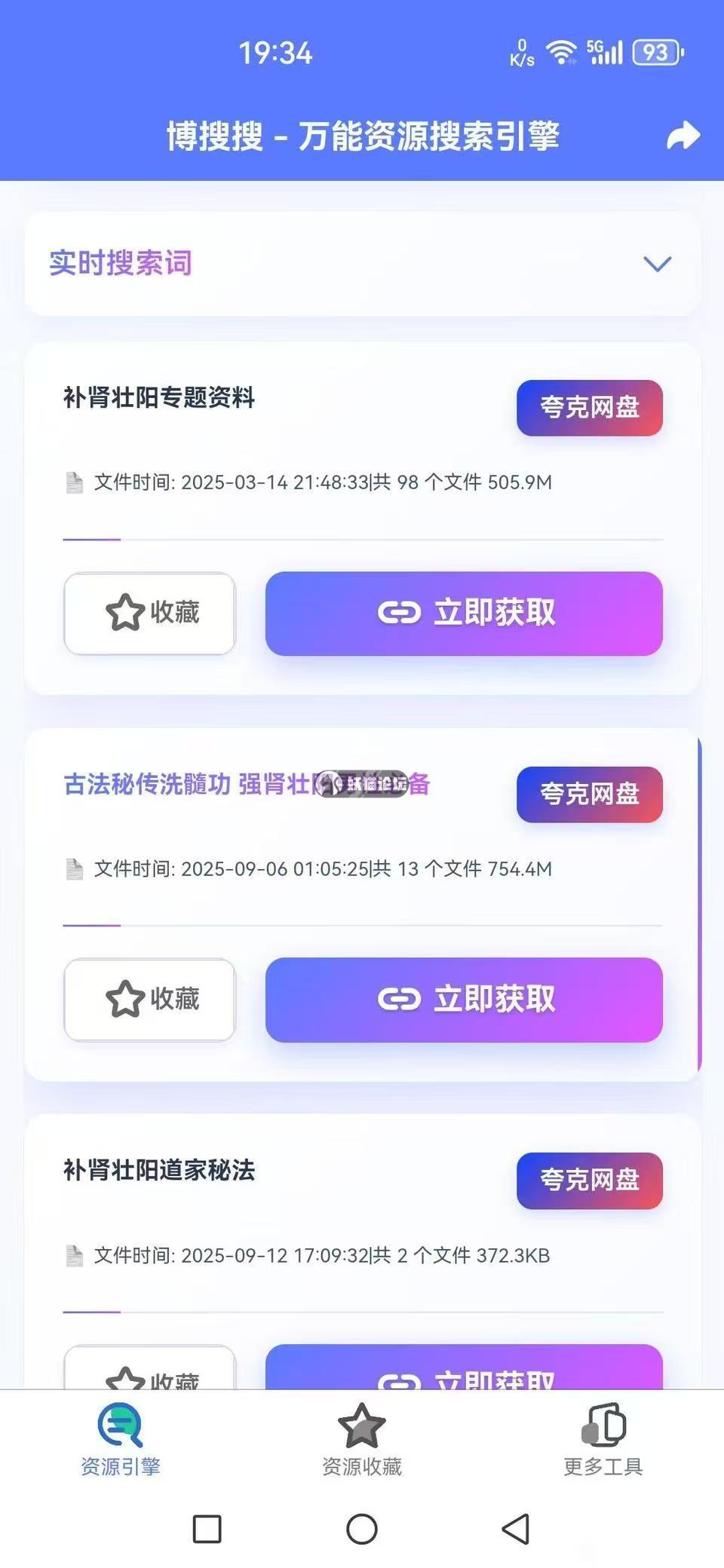The image size is (724, 1568).
Task: Go to the home screen
Action: pos(362,1529)
